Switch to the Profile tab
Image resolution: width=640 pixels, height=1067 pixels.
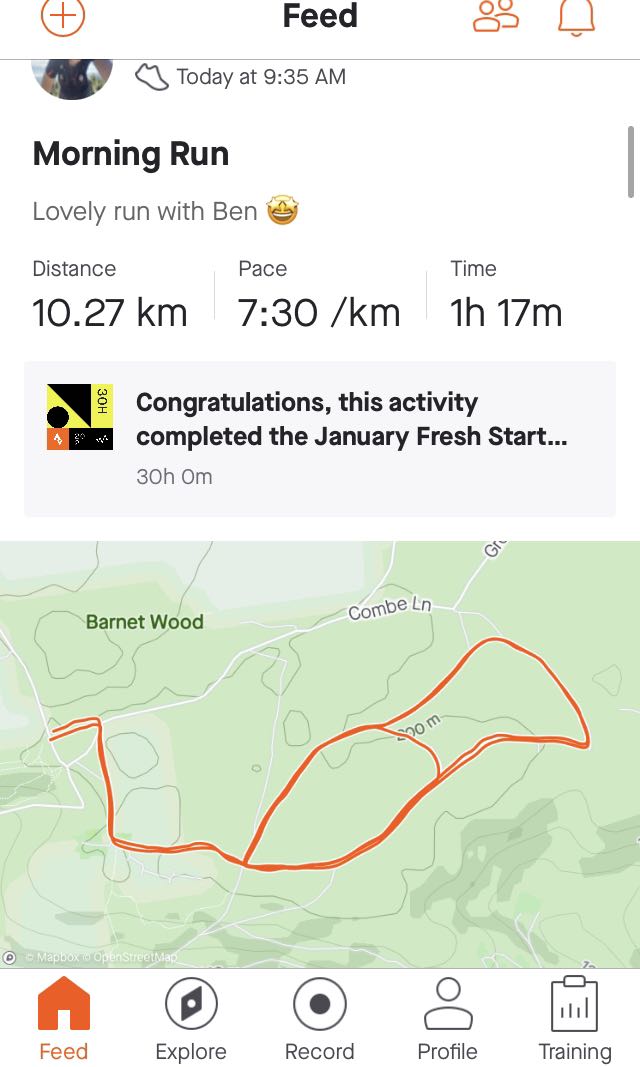(448, 1019)
